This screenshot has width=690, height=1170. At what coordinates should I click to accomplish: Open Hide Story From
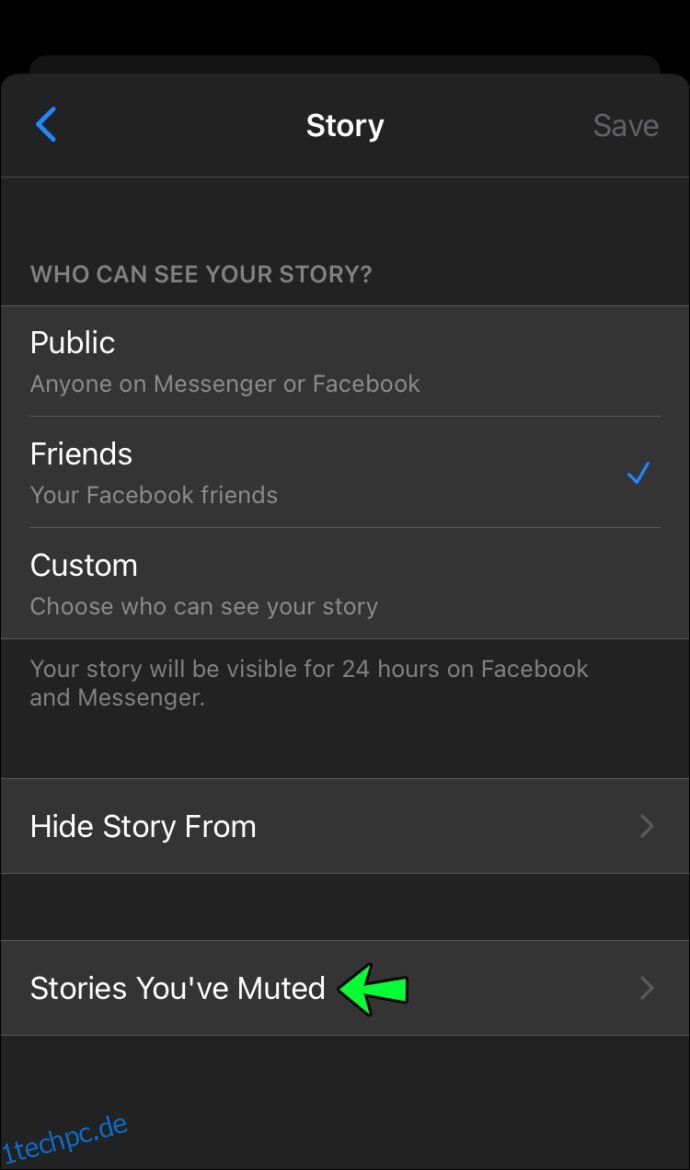click(x=345, y=826)
